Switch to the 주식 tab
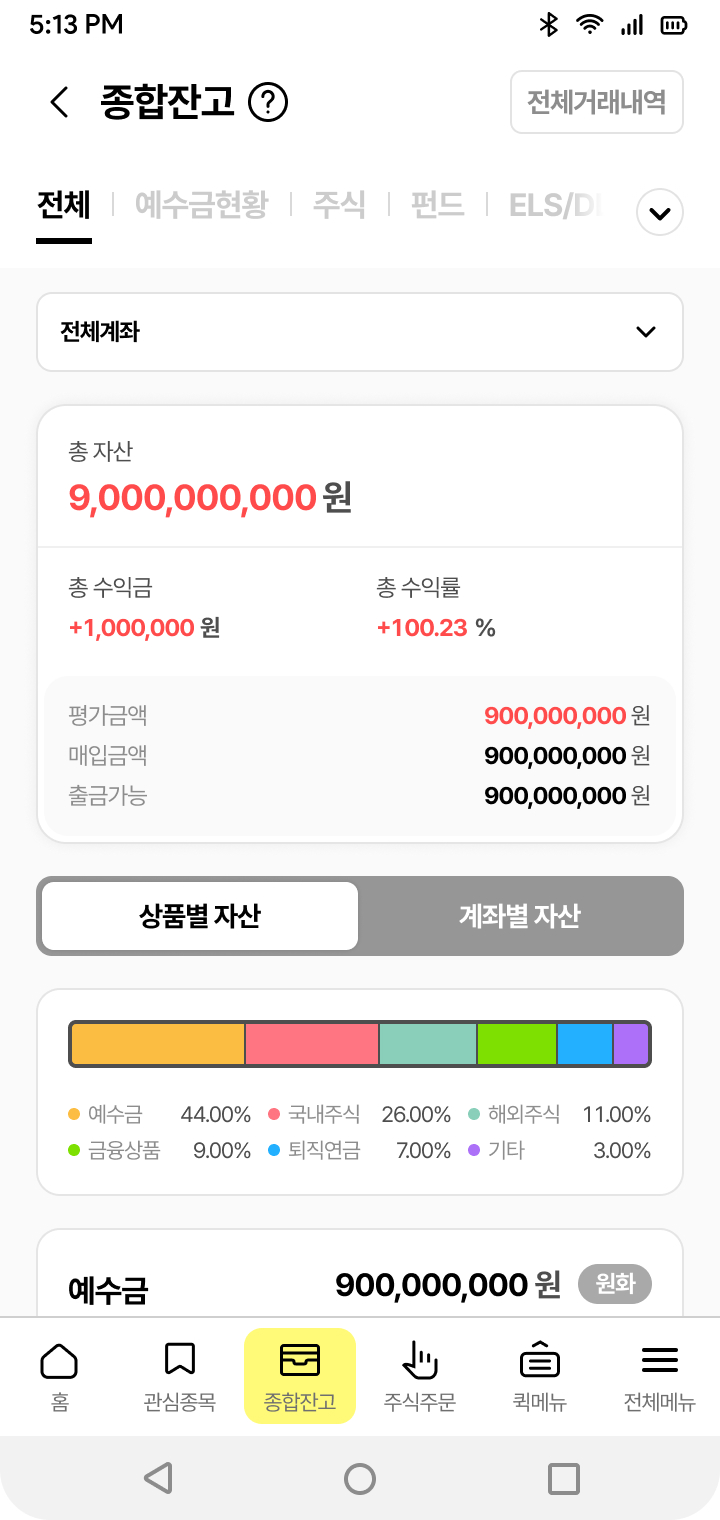Image resolution: width=720 pixels, height=1520 pixels. (340, 204)
